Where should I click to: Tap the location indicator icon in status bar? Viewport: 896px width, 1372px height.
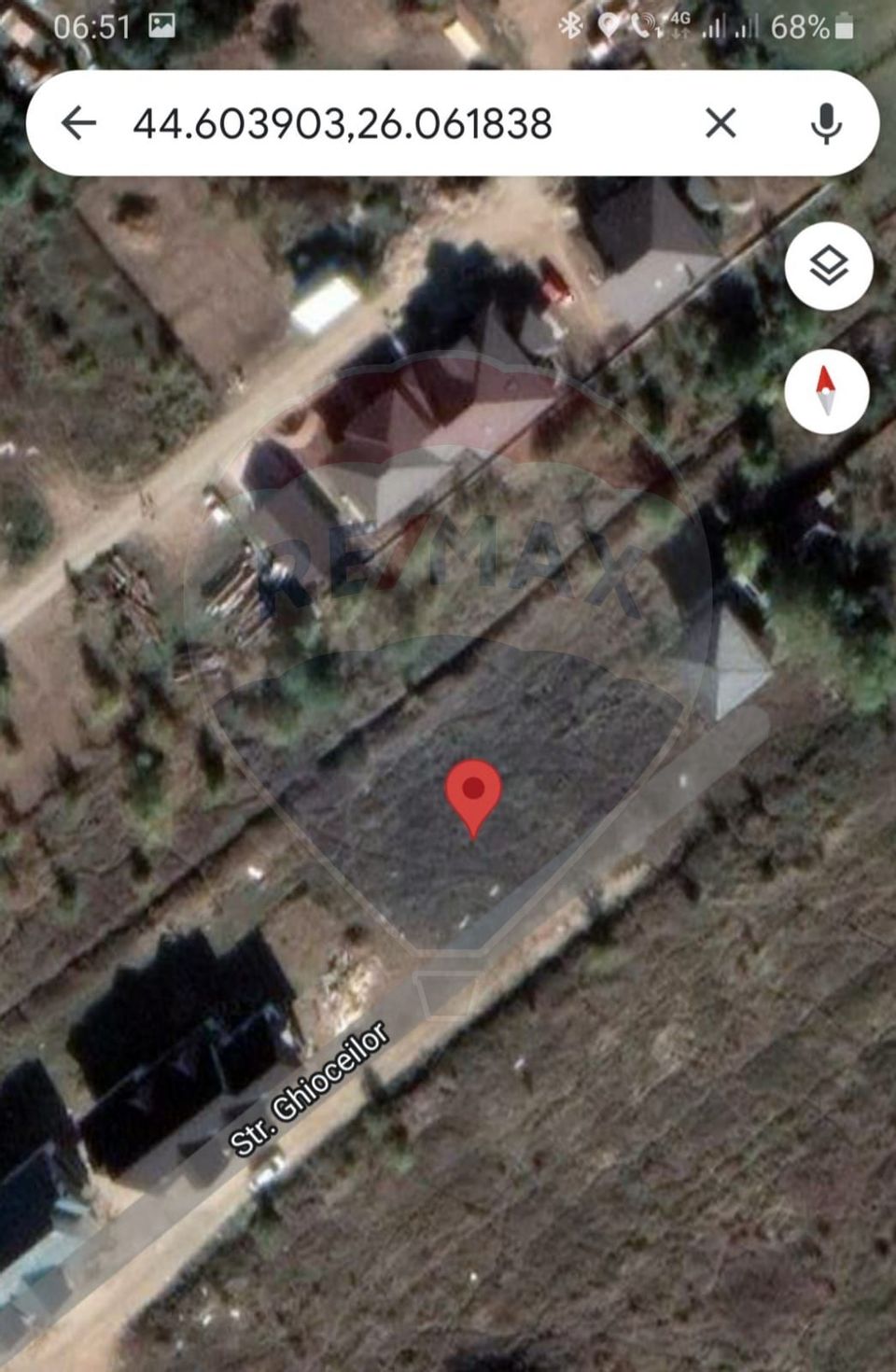point(609,24)
